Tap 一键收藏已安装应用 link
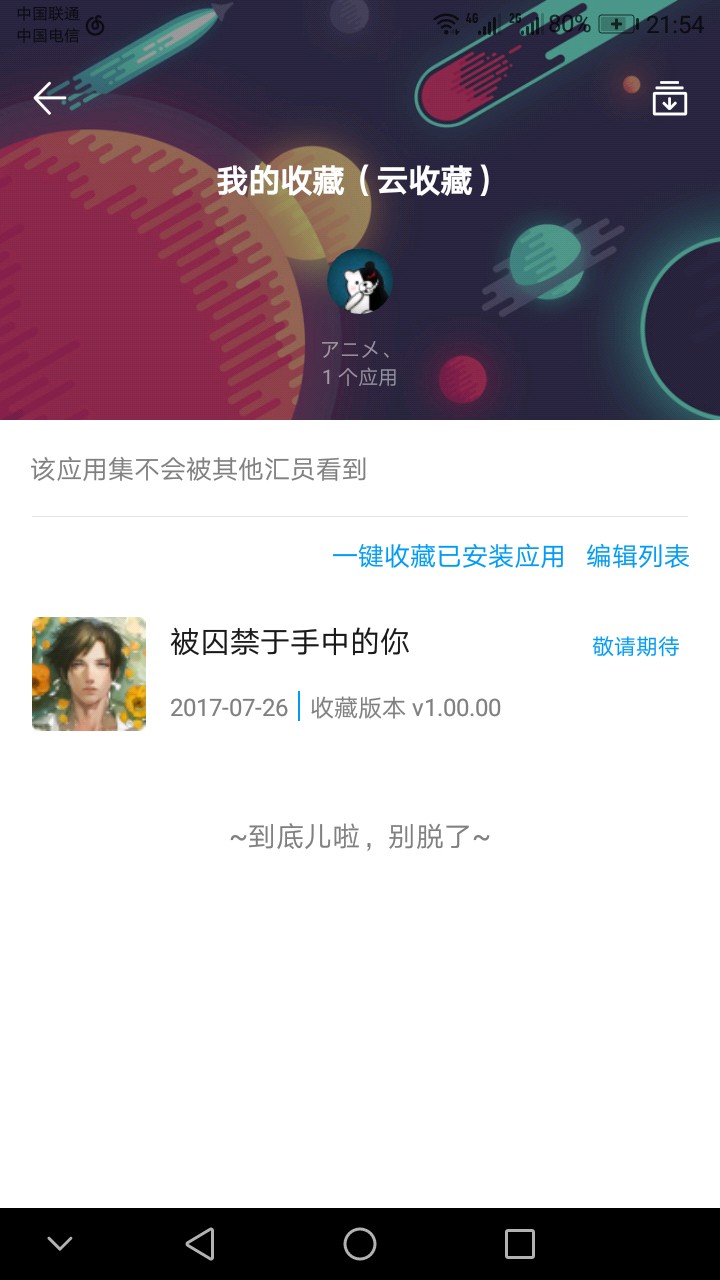Image resolution: width=720 pixels, height=1280 pixels. pos(448,556)
